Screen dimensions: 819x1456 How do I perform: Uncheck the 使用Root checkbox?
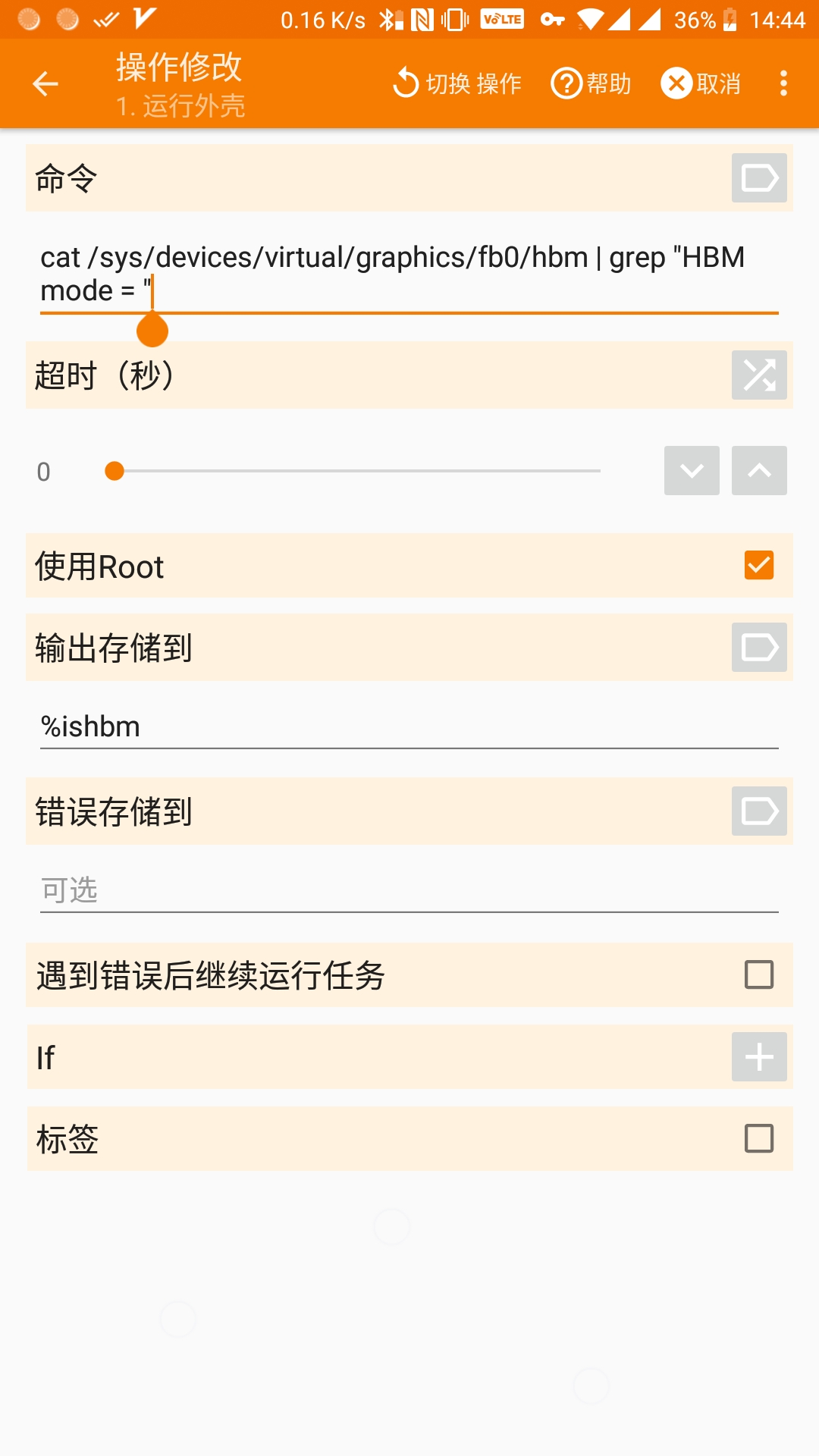759,565
